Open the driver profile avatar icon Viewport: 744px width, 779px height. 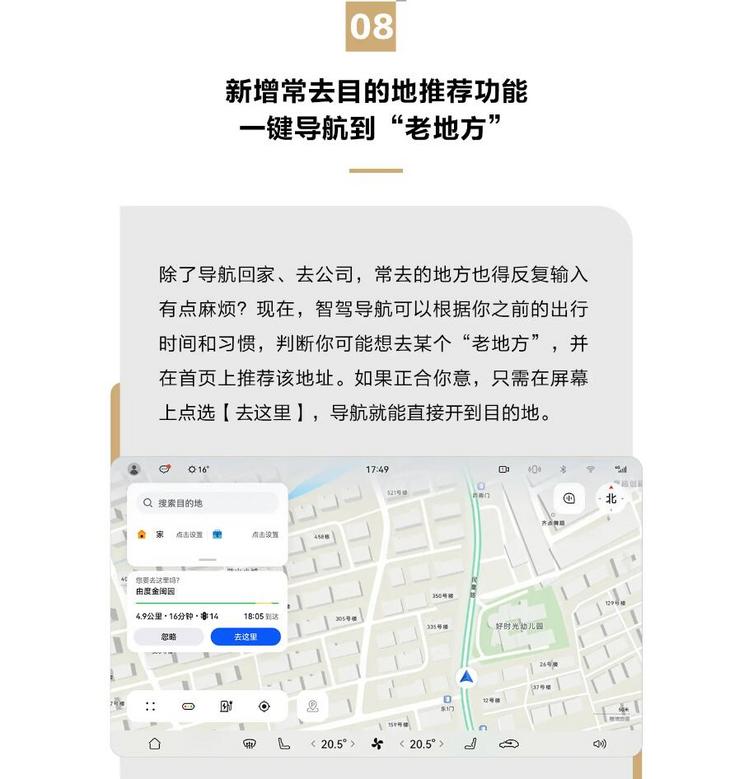click(x=132, y=469)
